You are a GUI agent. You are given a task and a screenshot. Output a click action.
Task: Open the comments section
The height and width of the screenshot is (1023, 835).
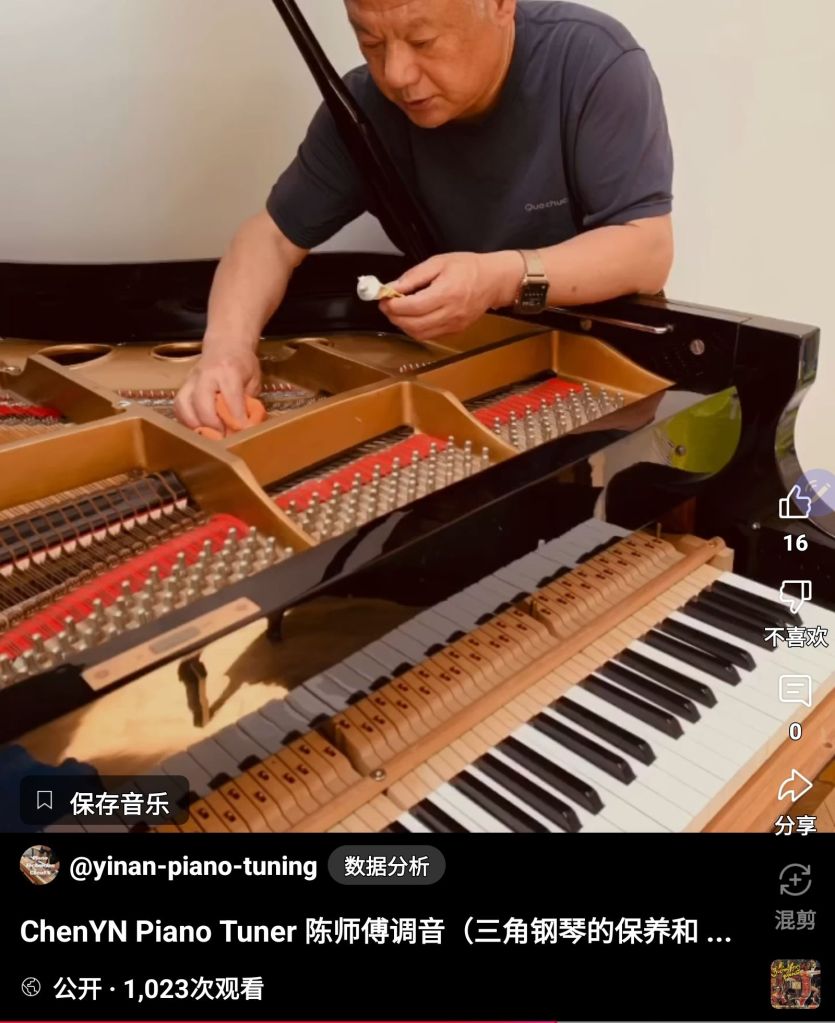(x=795, y=692)
